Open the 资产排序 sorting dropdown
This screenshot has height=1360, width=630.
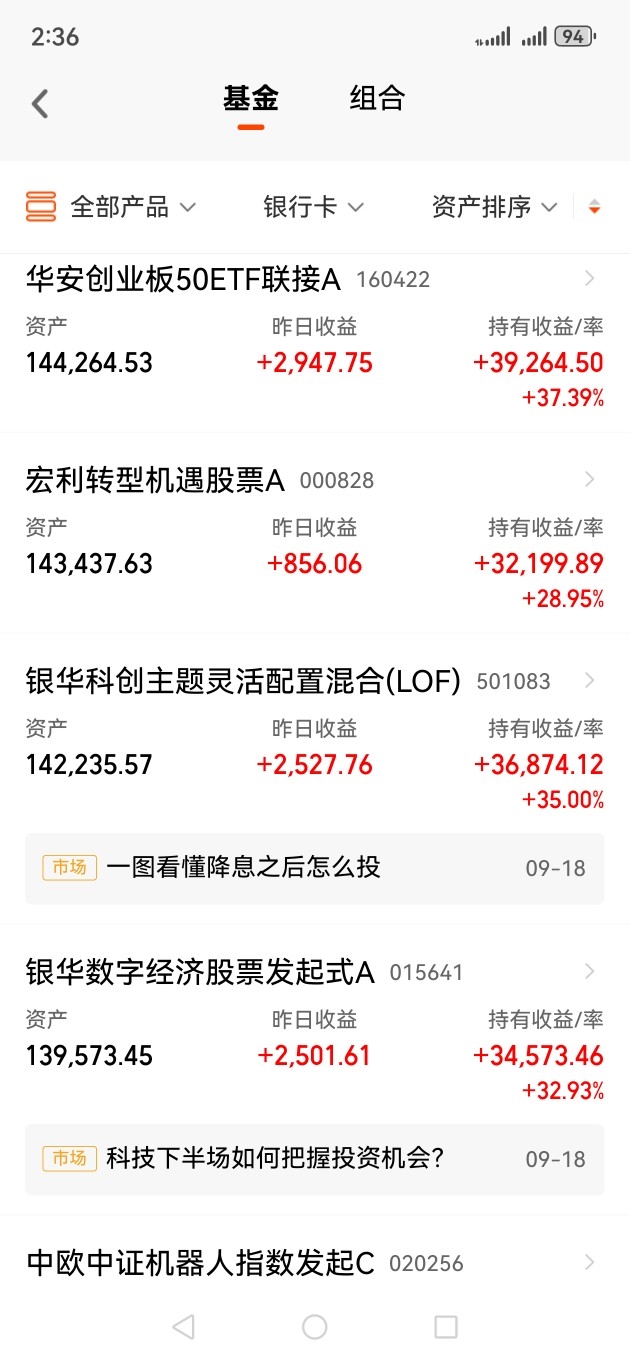(494, 207)
